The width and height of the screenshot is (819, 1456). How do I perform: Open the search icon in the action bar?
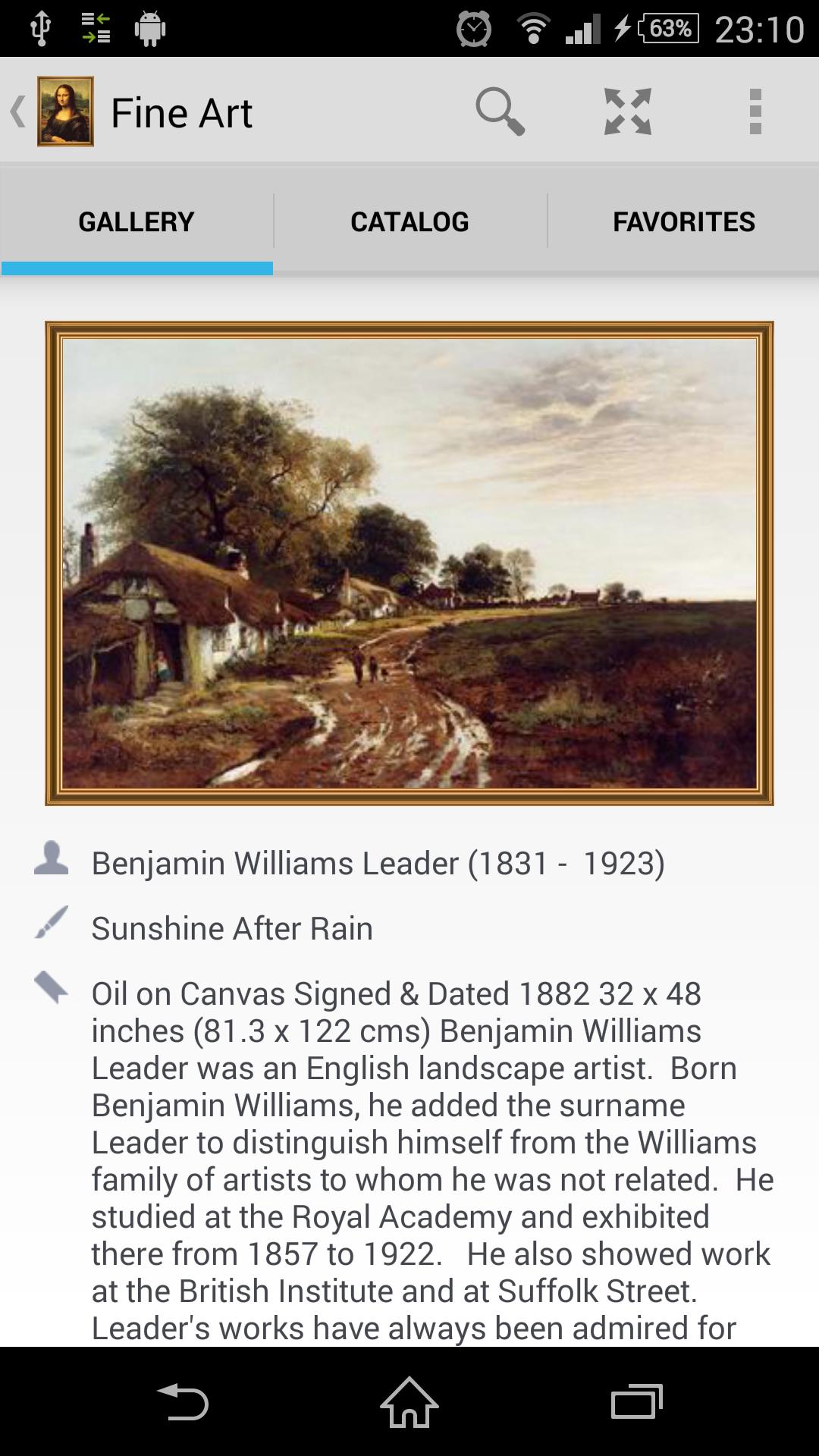pos(500,111)
